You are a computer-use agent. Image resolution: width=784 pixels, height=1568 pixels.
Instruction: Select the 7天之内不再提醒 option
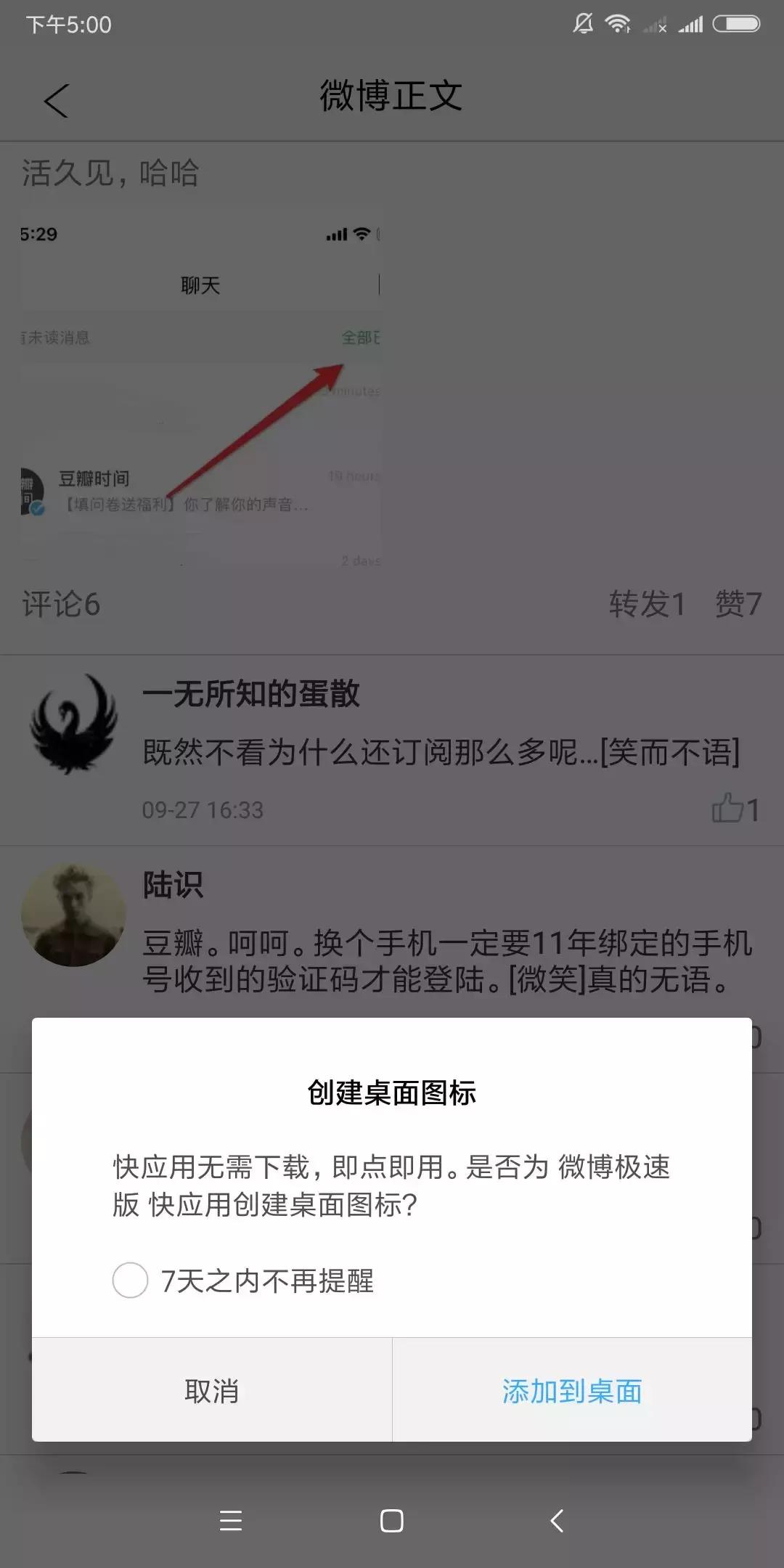131,1281
